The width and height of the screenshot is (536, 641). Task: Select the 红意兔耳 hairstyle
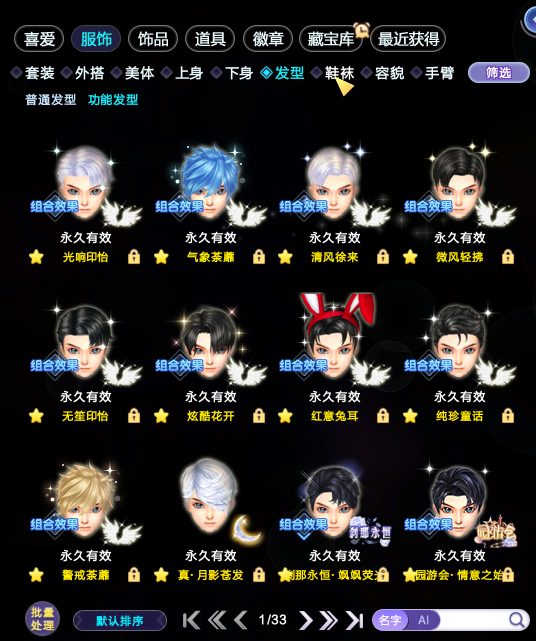click(334, 339)
